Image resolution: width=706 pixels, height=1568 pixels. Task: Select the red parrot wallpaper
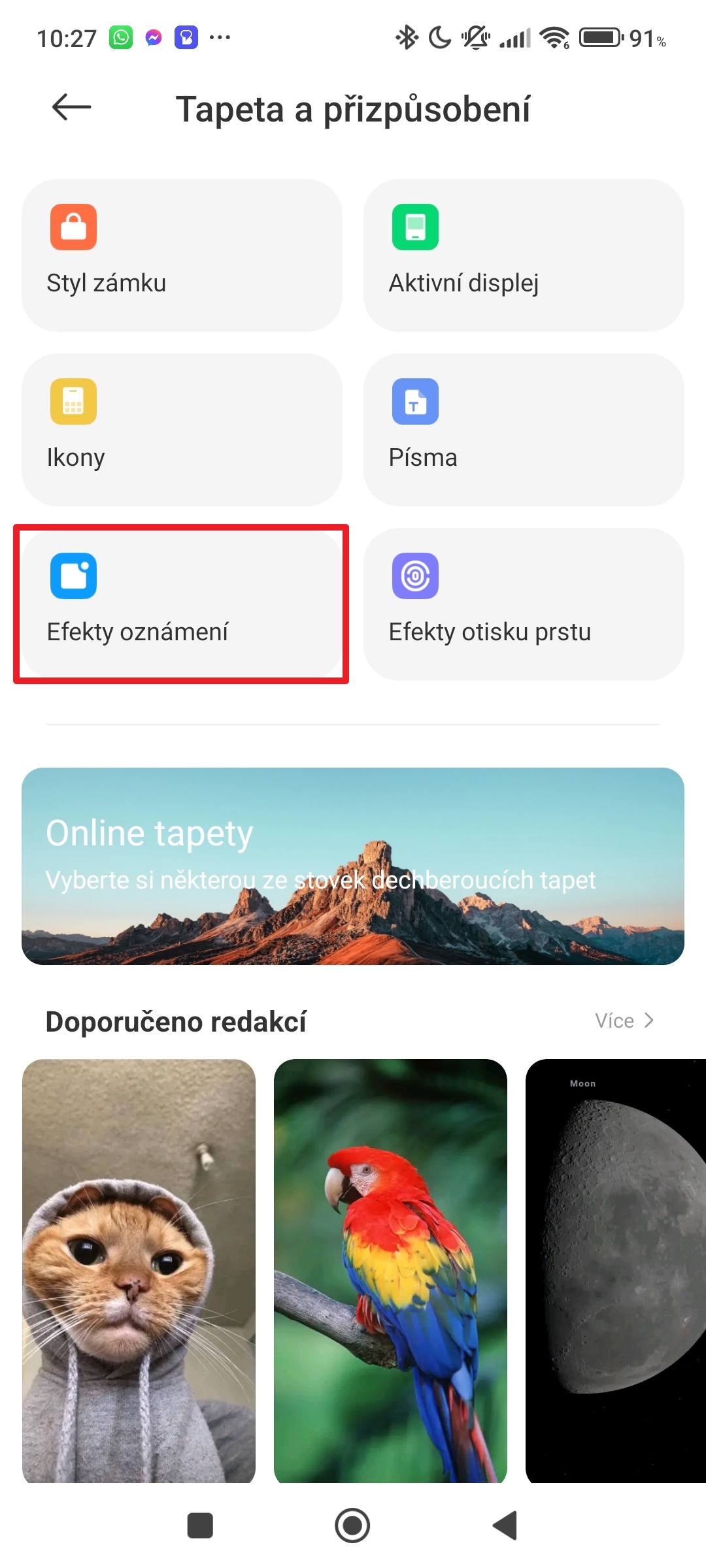[x=390, y=1271]
